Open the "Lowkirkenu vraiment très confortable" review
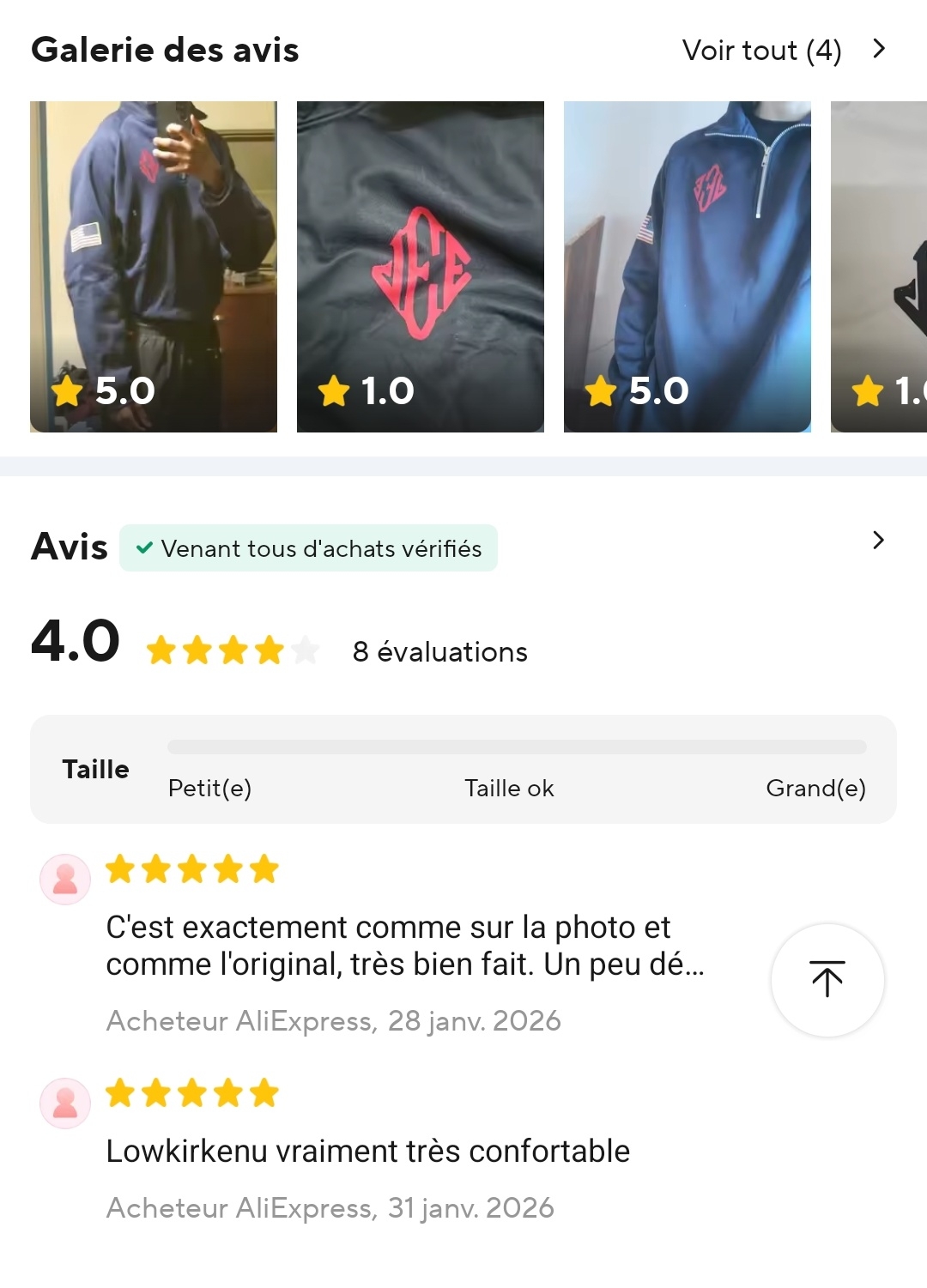This screenshot has height=1288, width=927. coord(367,1152)
